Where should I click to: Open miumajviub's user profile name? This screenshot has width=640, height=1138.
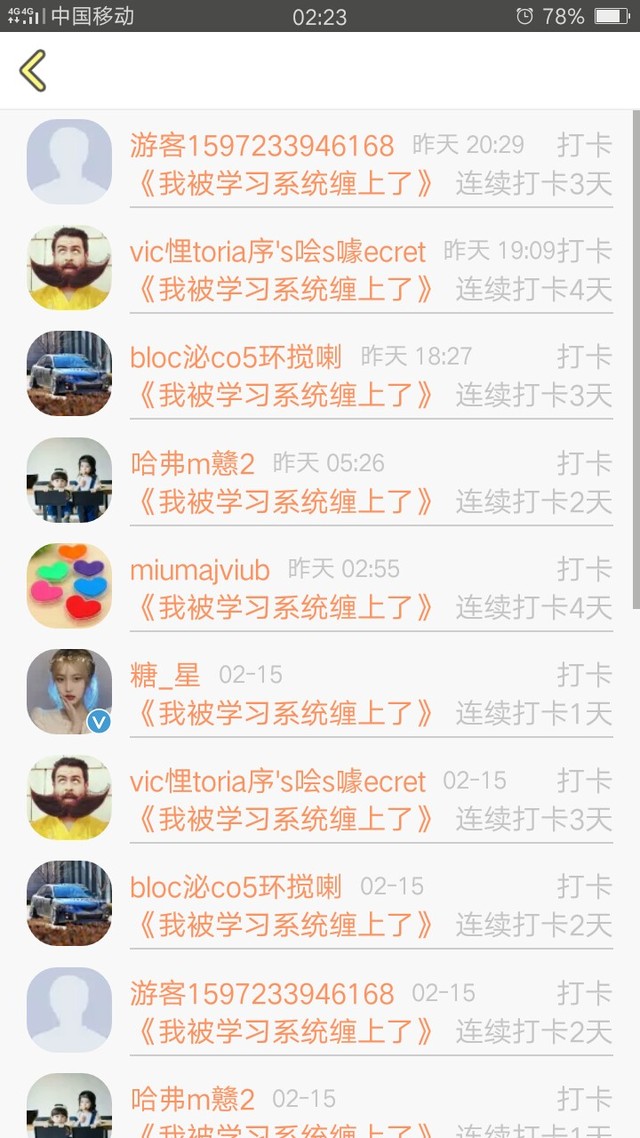(200, 570)
